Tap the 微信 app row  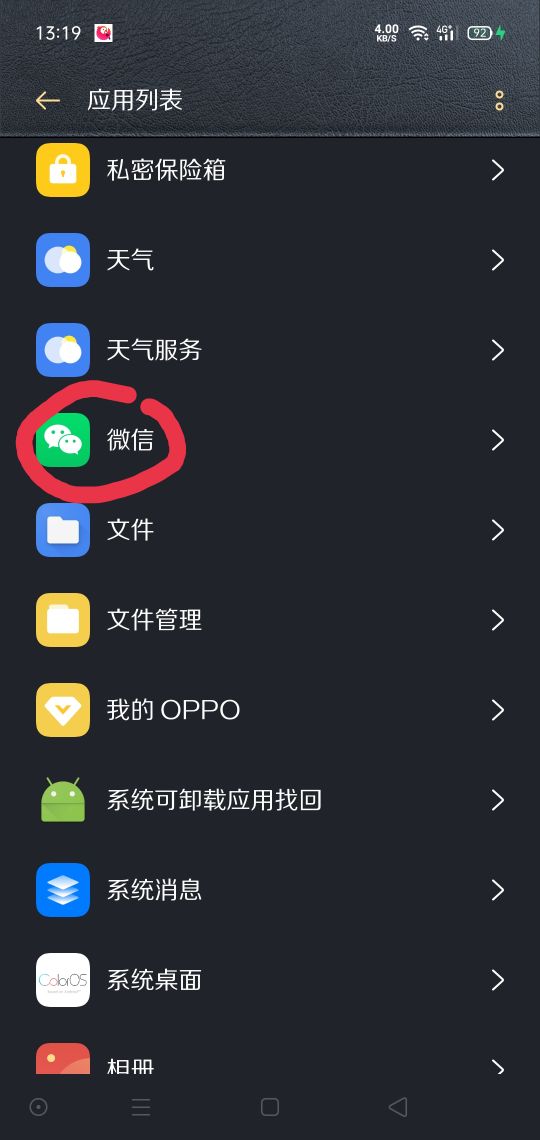point(270,440)
